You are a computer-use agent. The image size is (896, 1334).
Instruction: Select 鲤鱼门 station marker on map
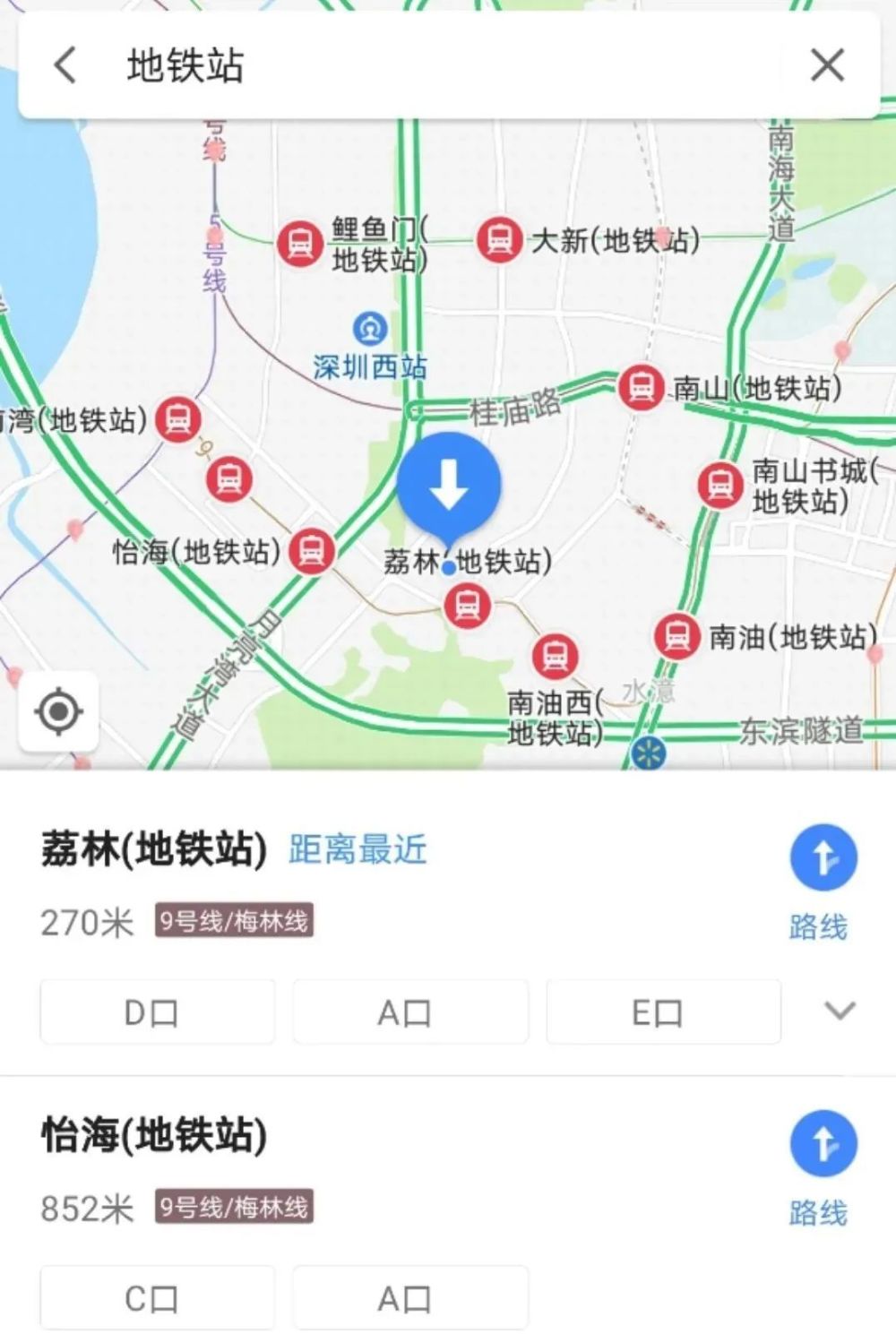tap(299, 243)
